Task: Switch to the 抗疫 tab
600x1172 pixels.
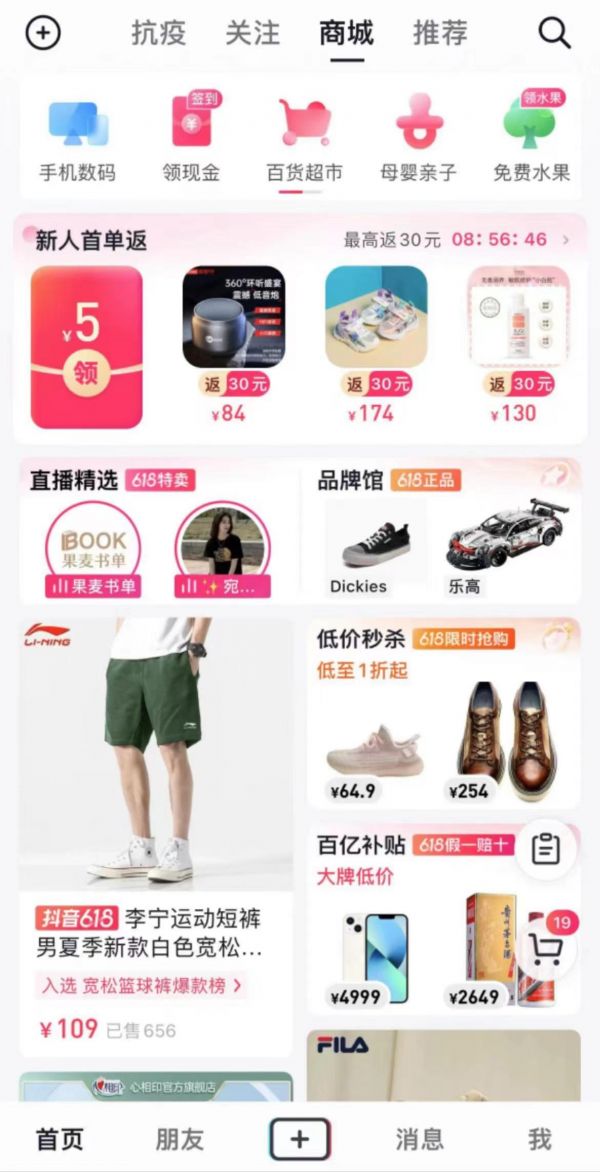Action: (158, 33)
